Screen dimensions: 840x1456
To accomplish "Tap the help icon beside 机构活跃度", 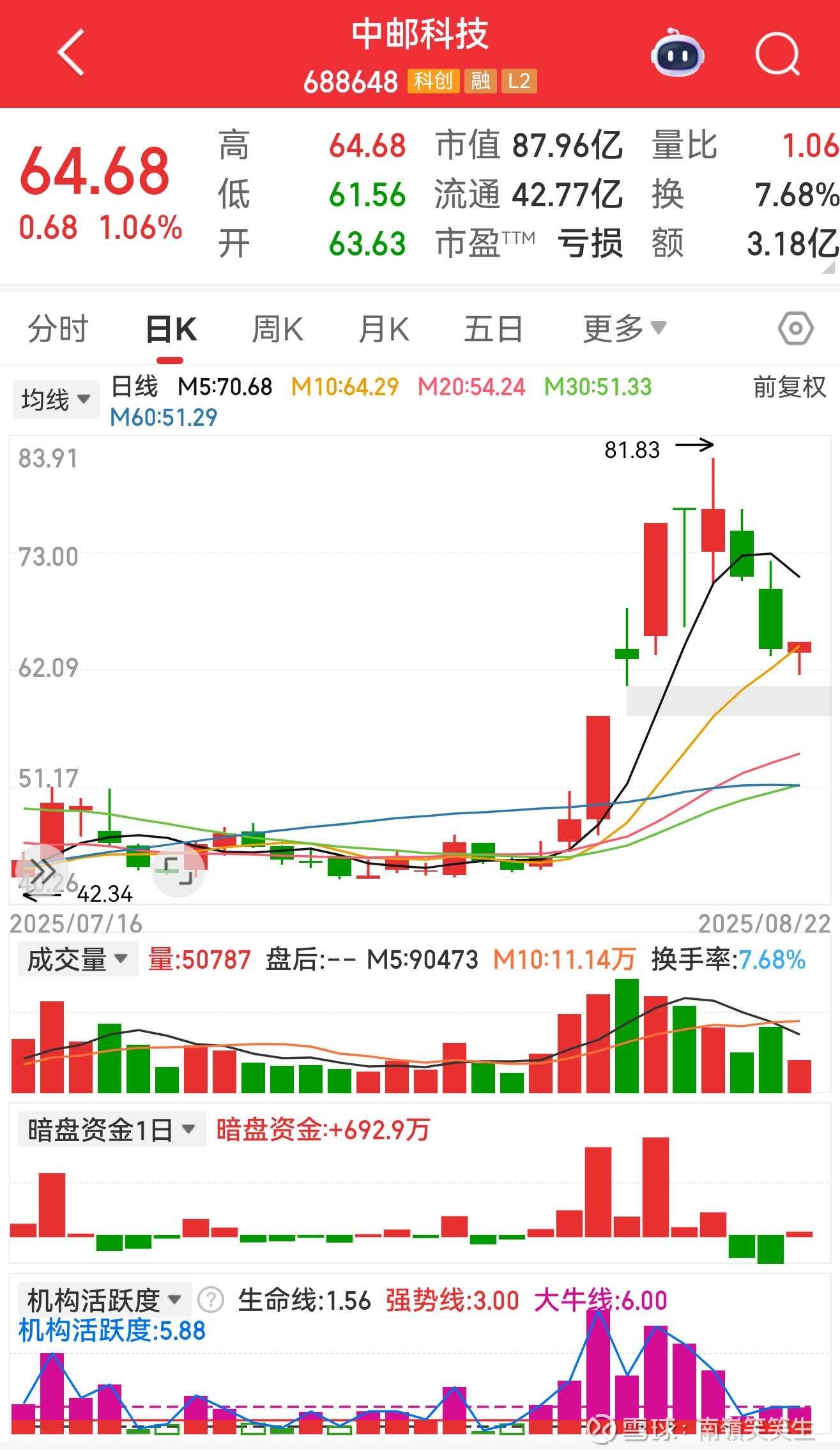I will pos(211,1300).
